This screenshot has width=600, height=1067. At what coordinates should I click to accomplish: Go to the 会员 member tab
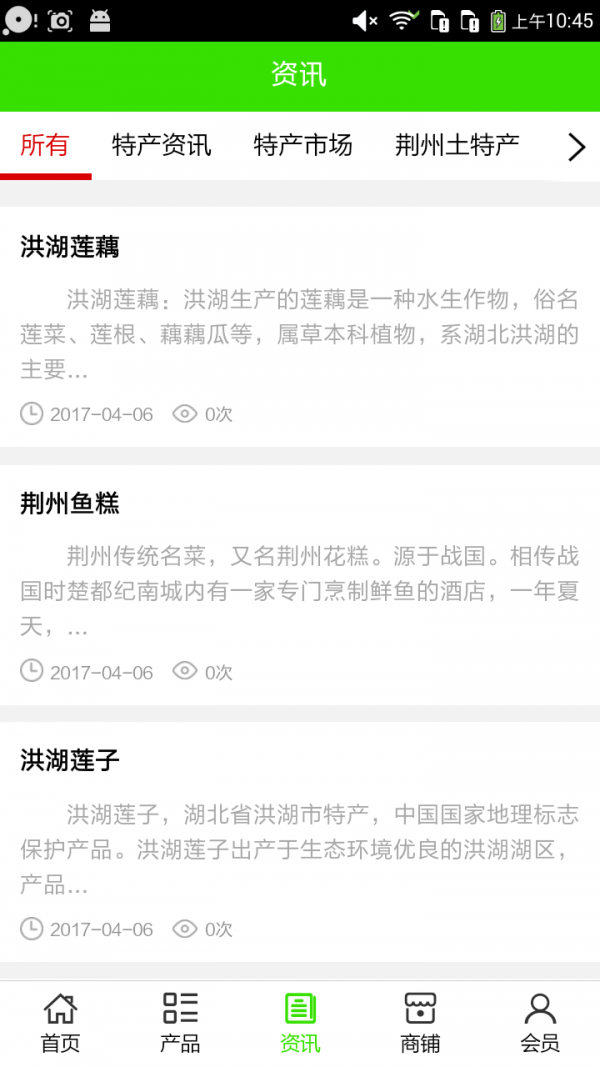click(540, 1023)
